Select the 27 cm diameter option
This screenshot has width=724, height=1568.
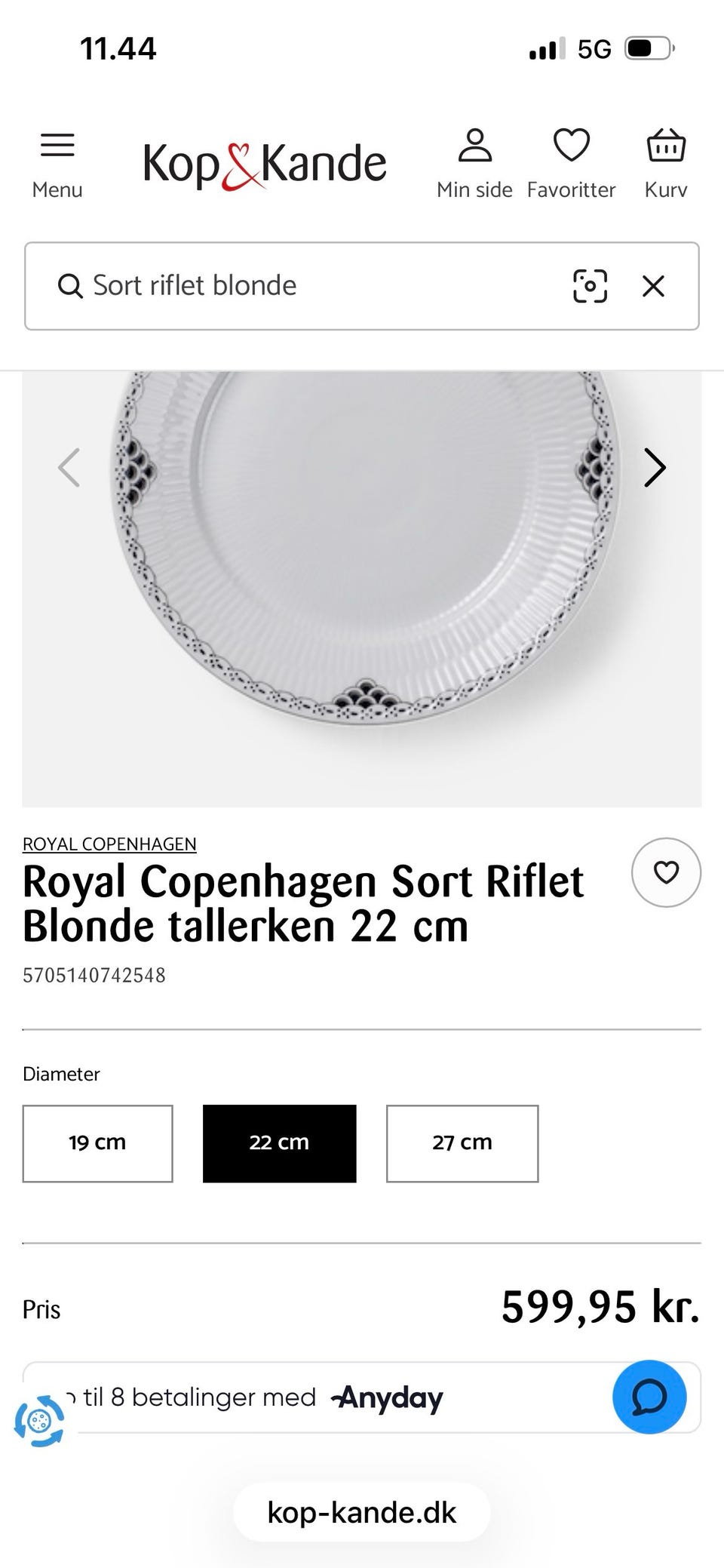[462, 1143]
